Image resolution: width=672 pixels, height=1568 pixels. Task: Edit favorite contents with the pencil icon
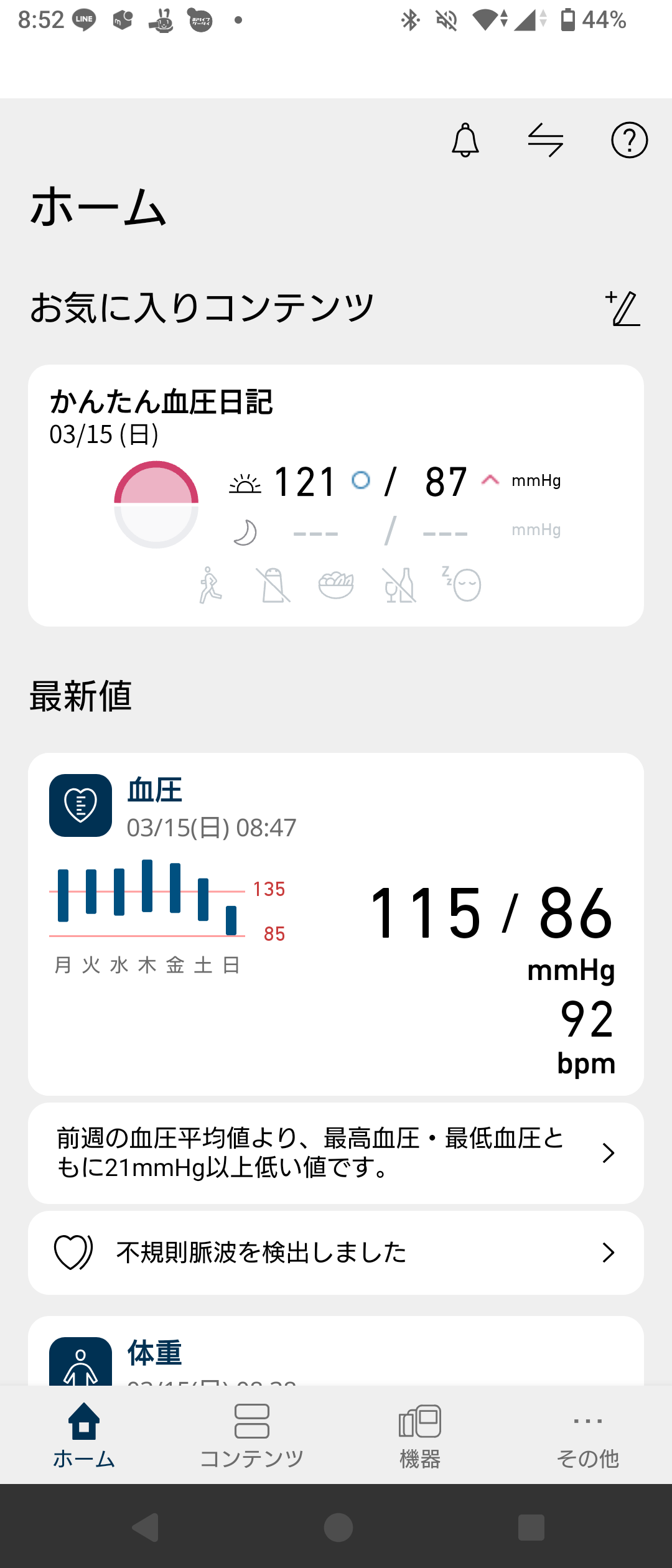click(x=622, y=309)
